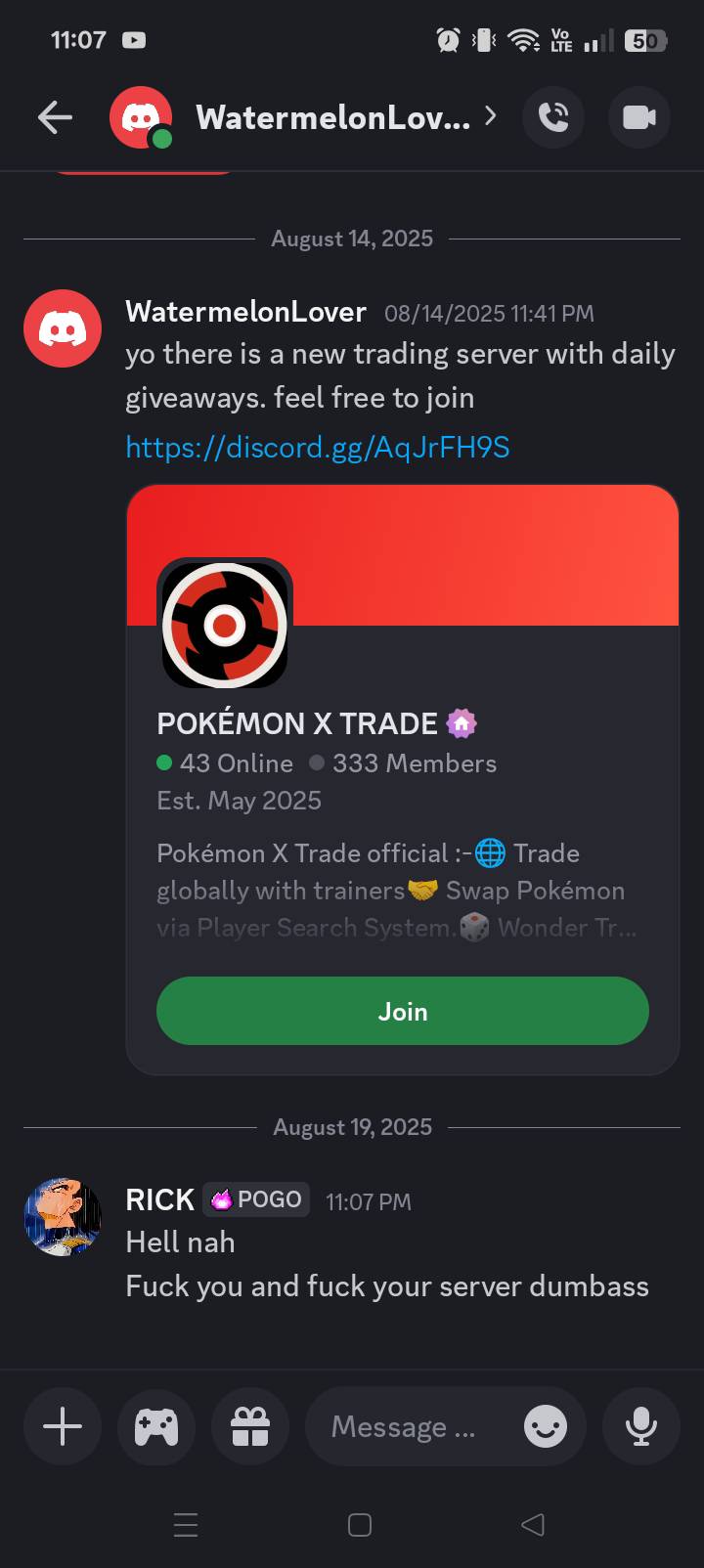The width and height of the screenshot is (704, 1568).
Task: Open the system recent apps menu
Action: coord(186,1525)
